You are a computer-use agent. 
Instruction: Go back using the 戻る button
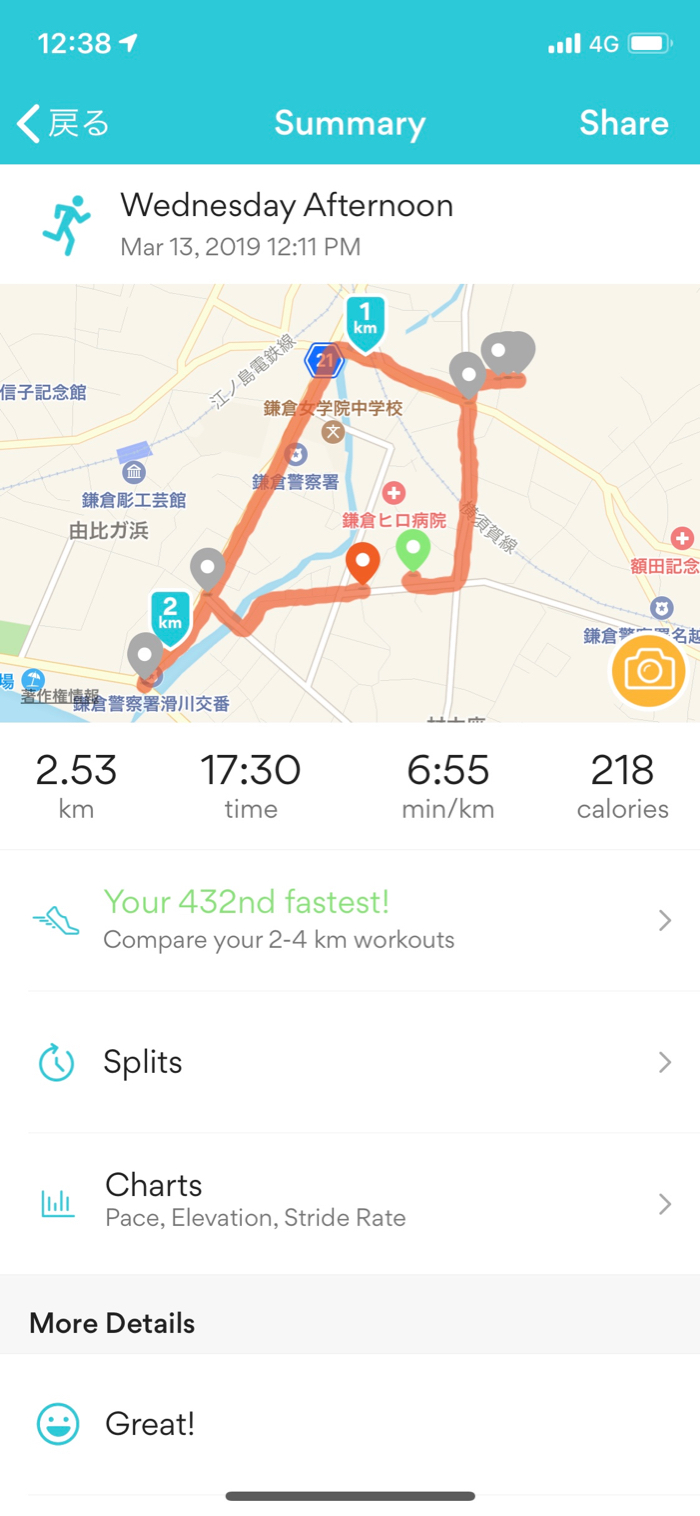62,124
